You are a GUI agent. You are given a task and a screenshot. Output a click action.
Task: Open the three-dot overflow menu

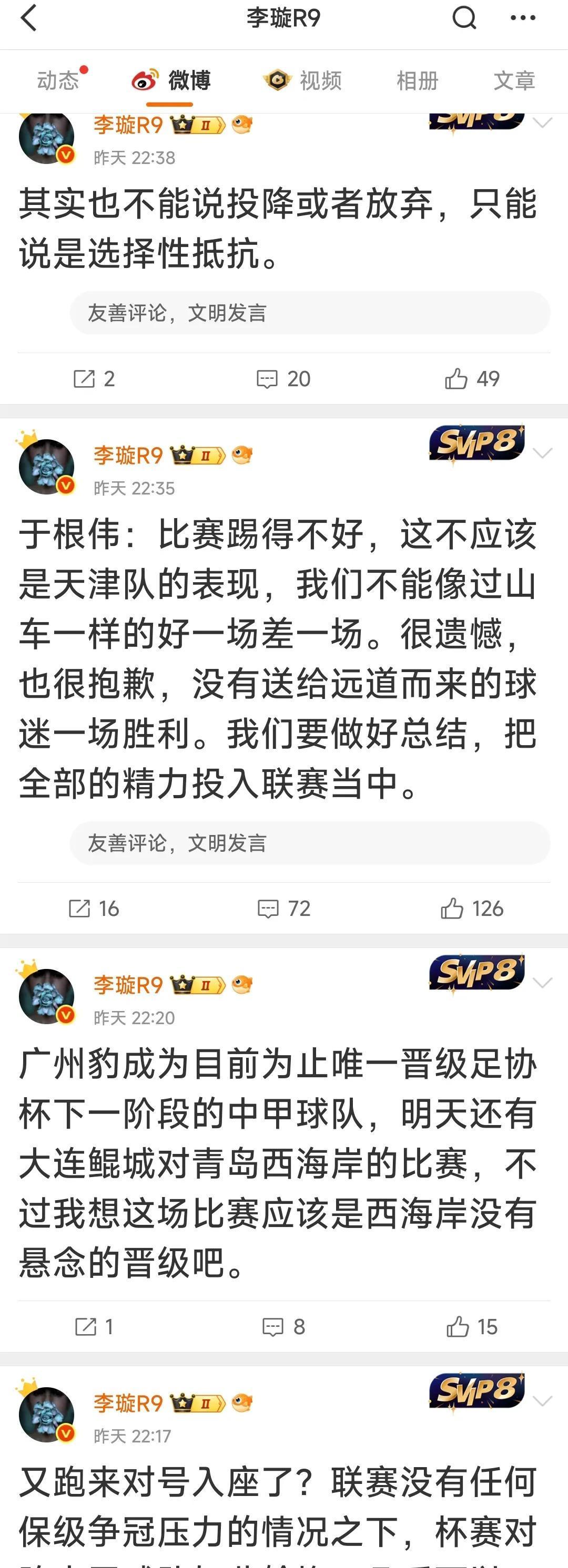coord(523,18)
